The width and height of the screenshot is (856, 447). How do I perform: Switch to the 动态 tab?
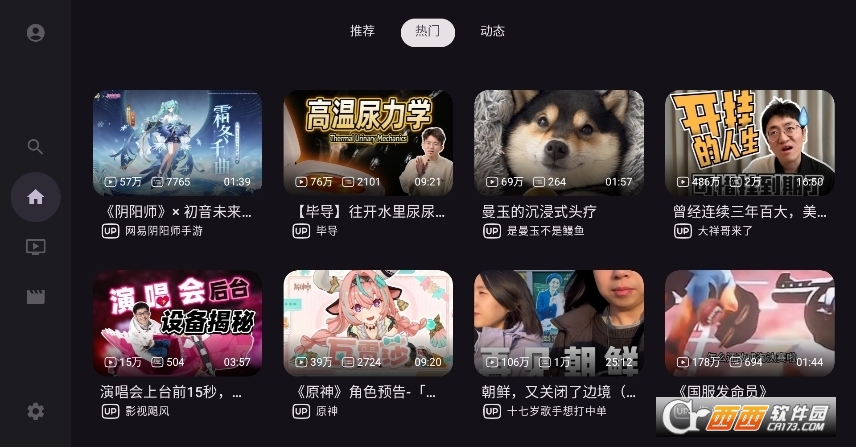[492, 32]
